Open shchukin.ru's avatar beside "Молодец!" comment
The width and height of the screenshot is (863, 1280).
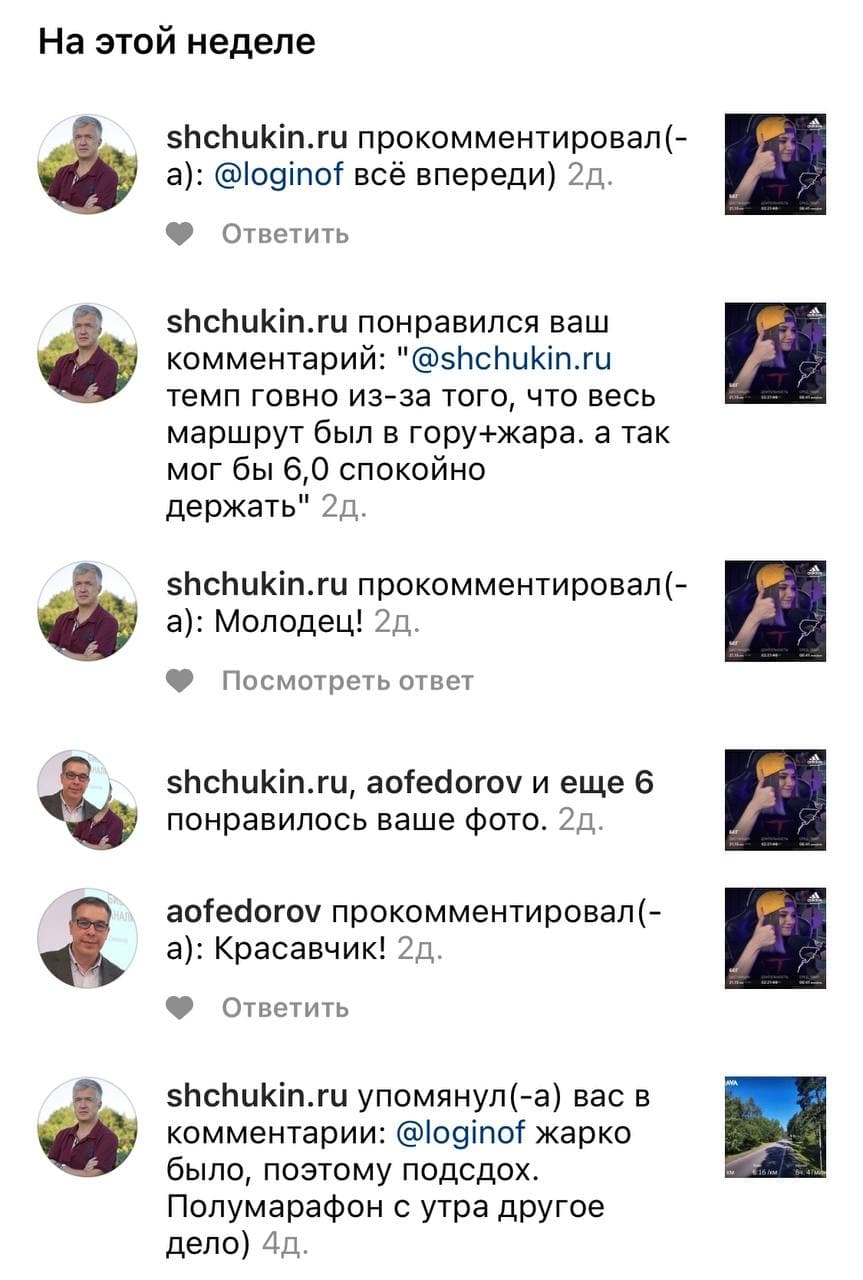[x=87, y=611]
